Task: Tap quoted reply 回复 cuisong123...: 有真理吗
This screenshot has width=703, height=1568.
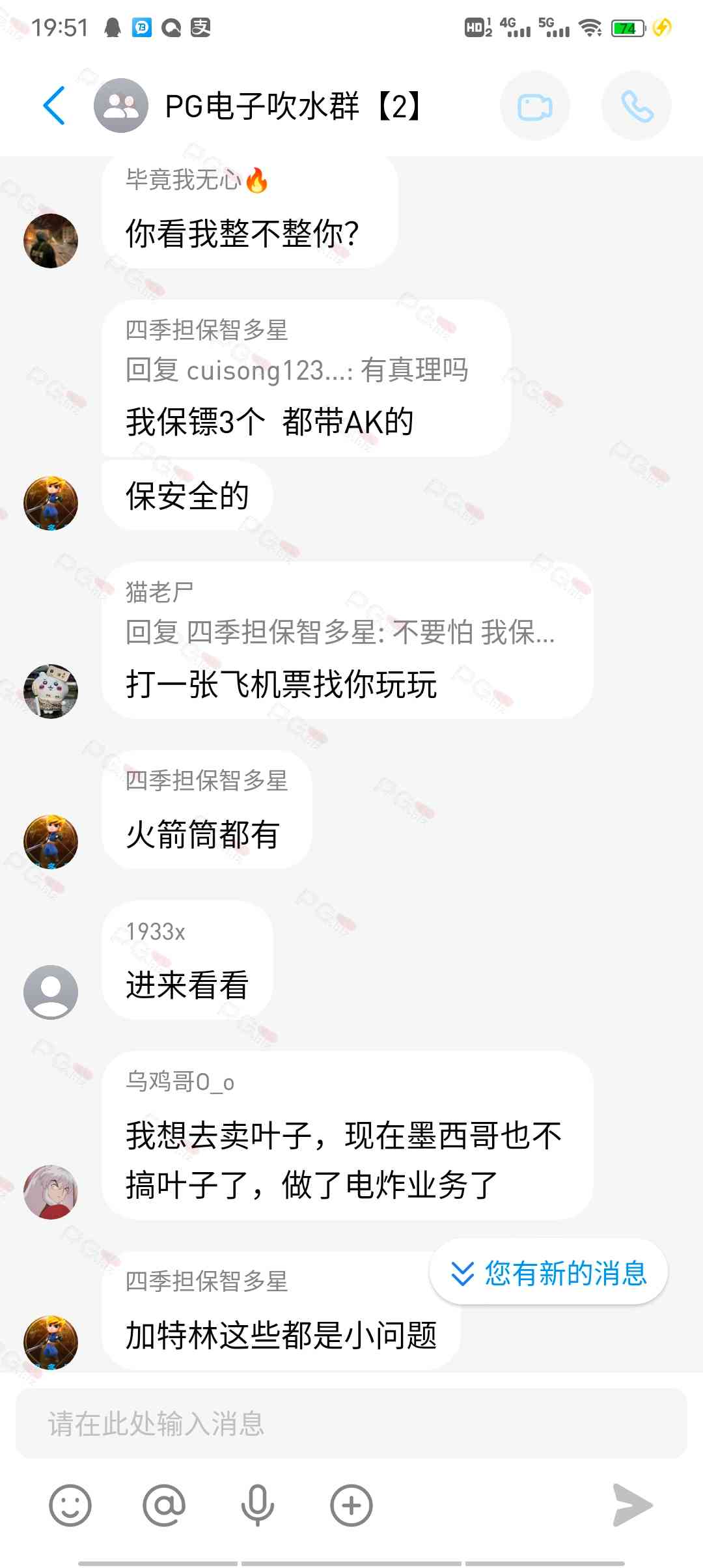Action: 297,371
